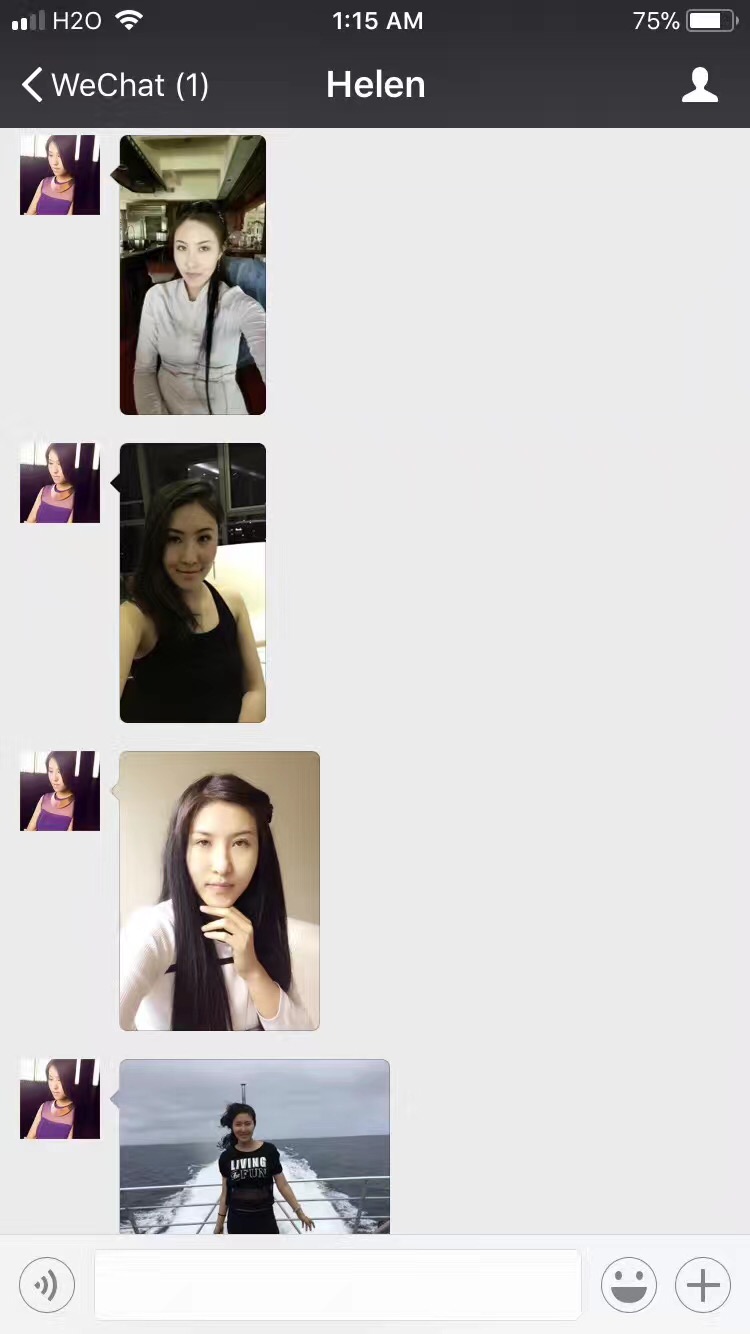Tap Helen's avatar beside the boat photo
This screenshot has height=1334, width=750.
(x=60, y=1098)
